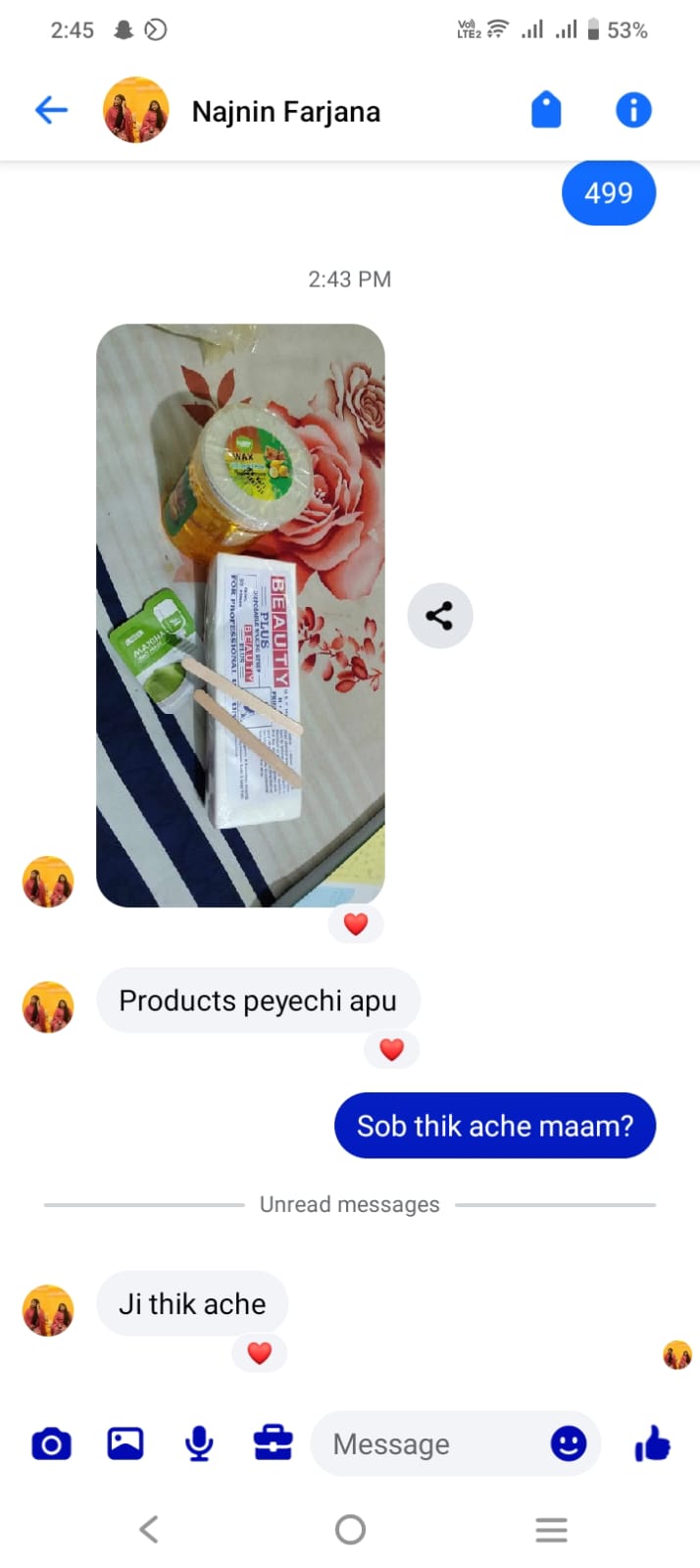Send a thumbs-up like
The height and width of the screenshot is (1568, 700).
point(652,1443)
